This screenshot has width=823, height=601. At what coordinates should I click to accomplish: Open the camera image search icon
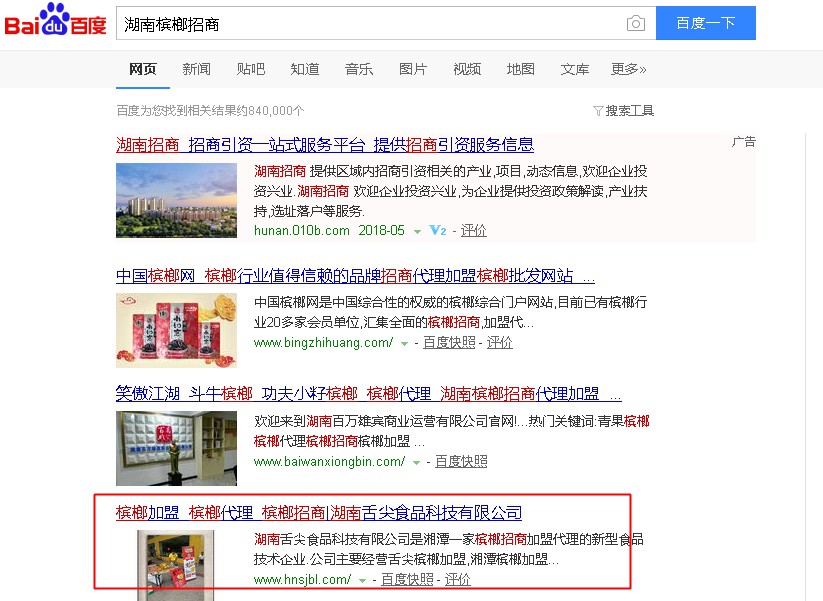635,23
